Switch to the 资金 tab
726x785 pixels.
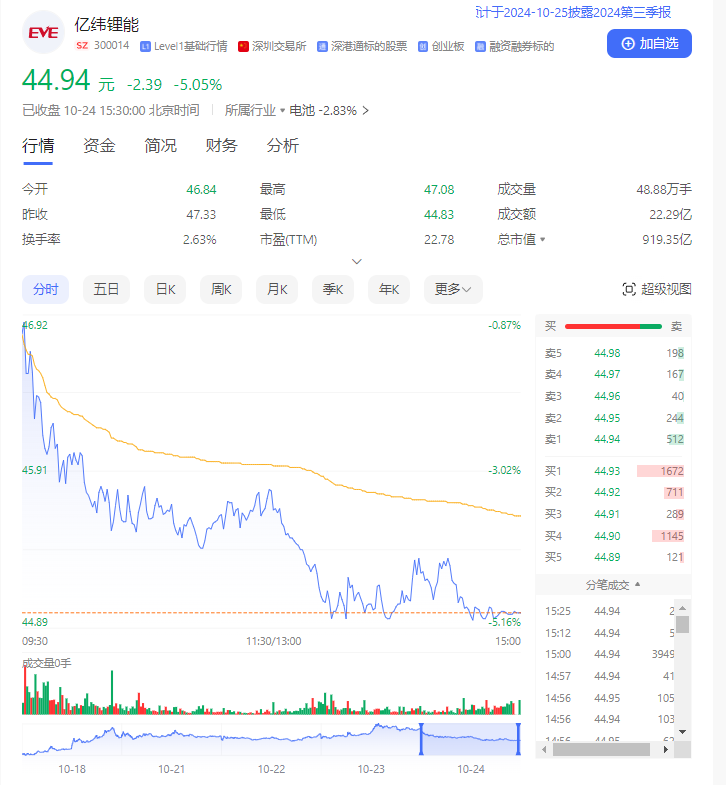99,146
